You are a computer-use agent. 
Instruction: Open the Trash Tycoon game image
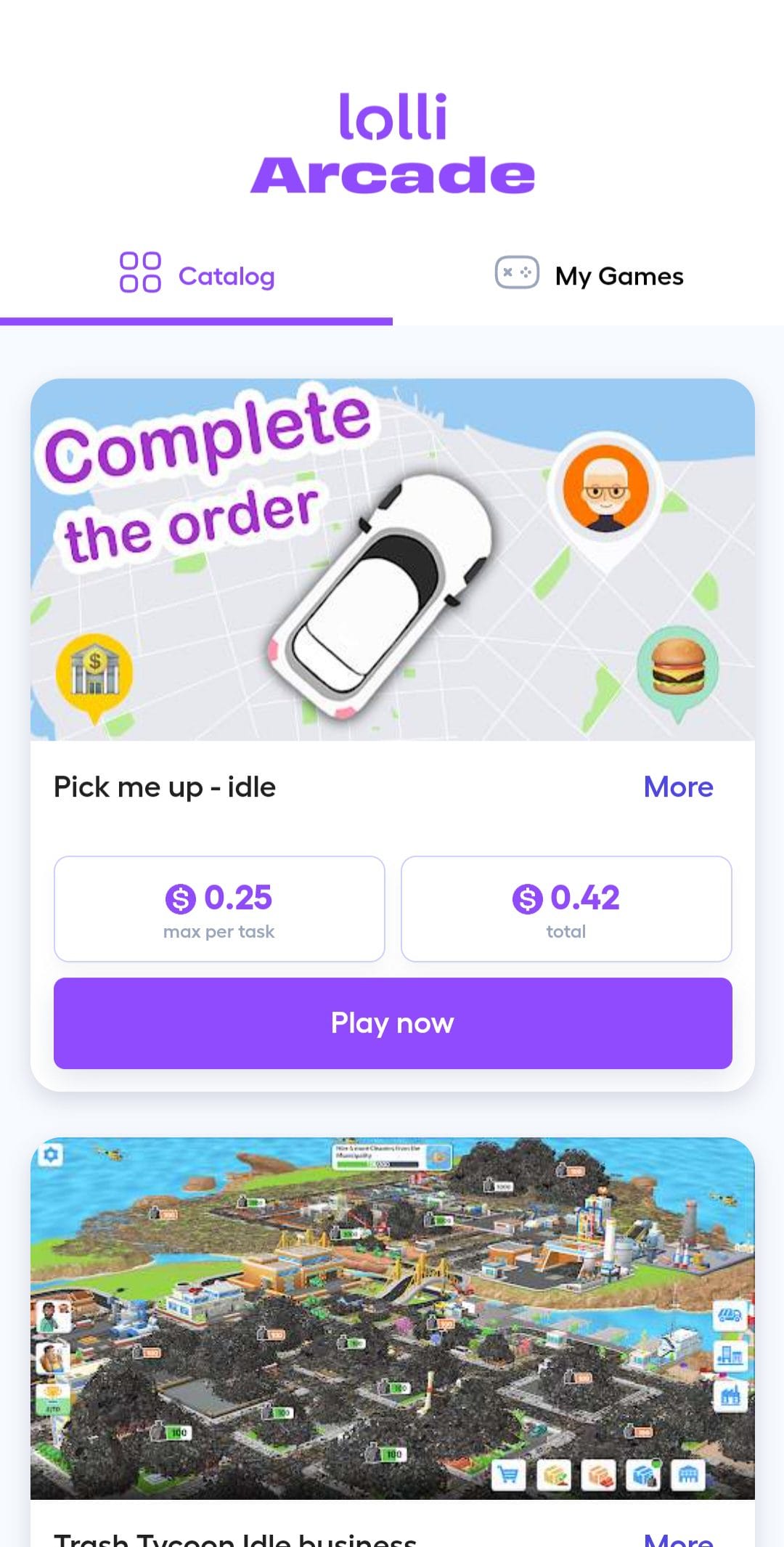(x=393, y=1317)
